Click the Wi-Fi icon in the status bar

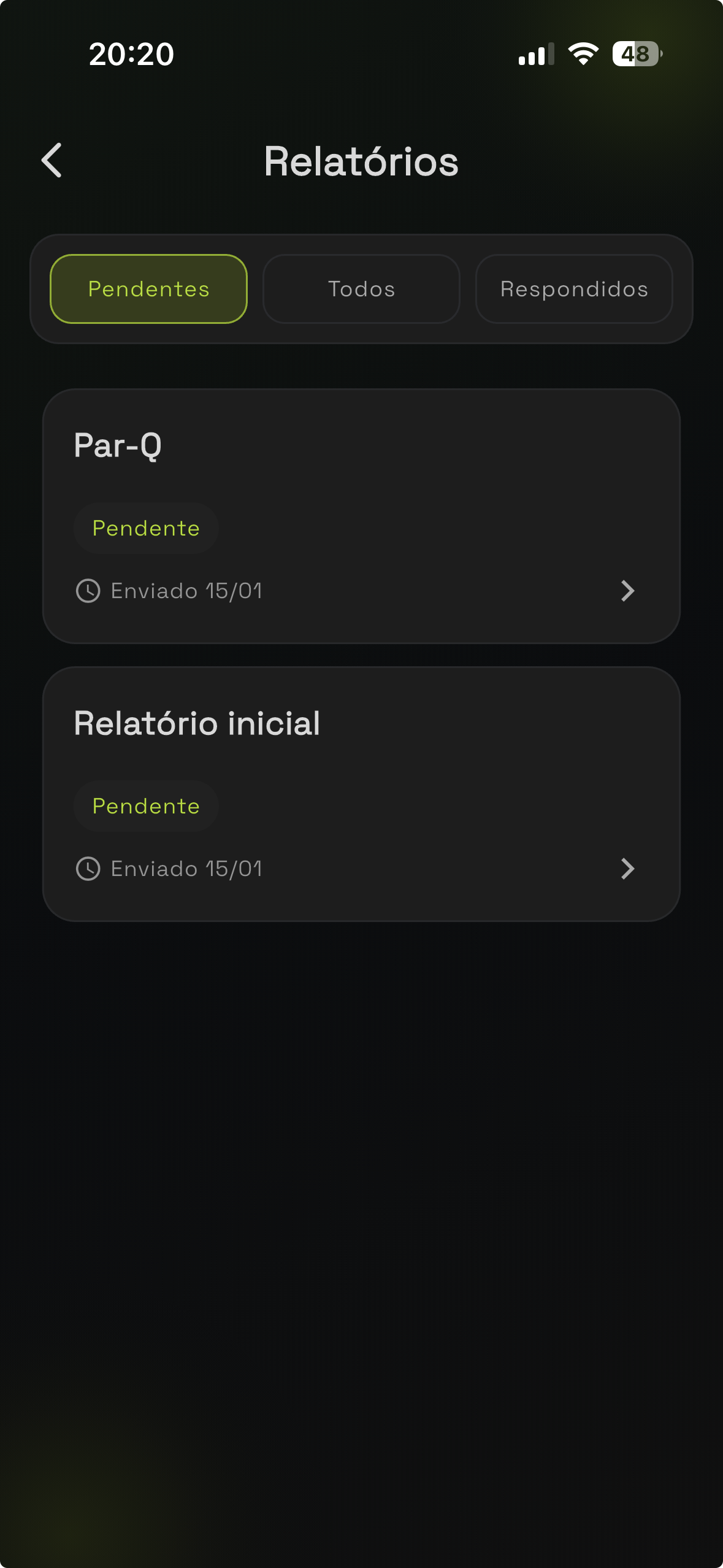coord(583,54)
